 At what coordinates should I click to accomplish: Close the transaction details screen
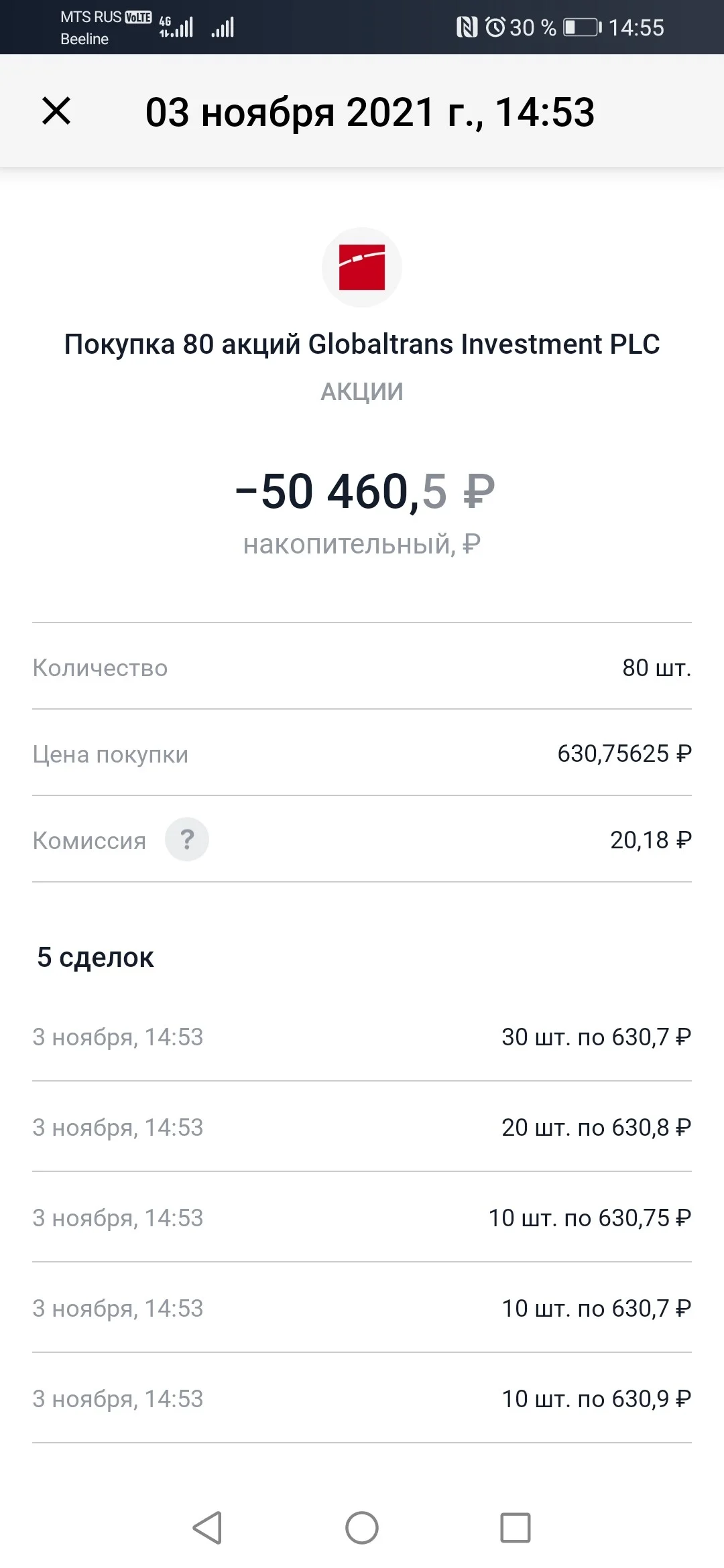pos(56,111)
